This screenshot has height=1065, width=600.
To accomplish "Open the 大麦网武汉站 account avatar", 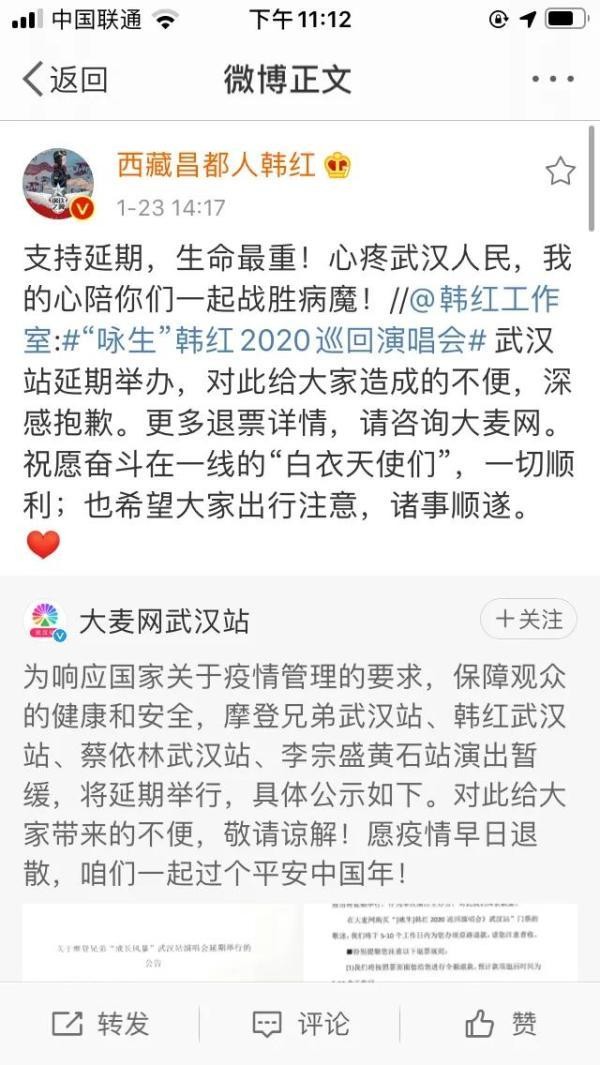I will (46, 622).
